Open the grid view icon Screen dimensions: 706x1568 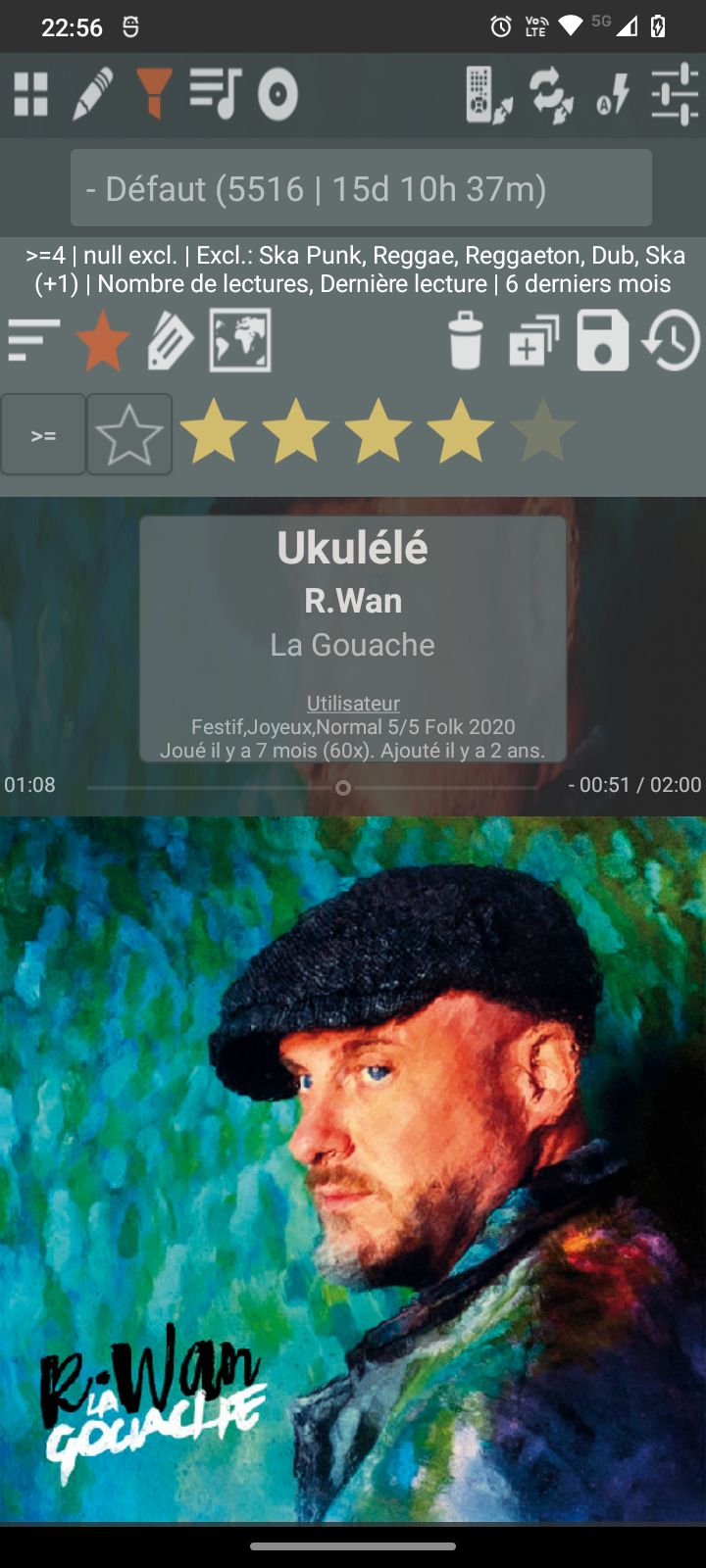pos(31,95)
